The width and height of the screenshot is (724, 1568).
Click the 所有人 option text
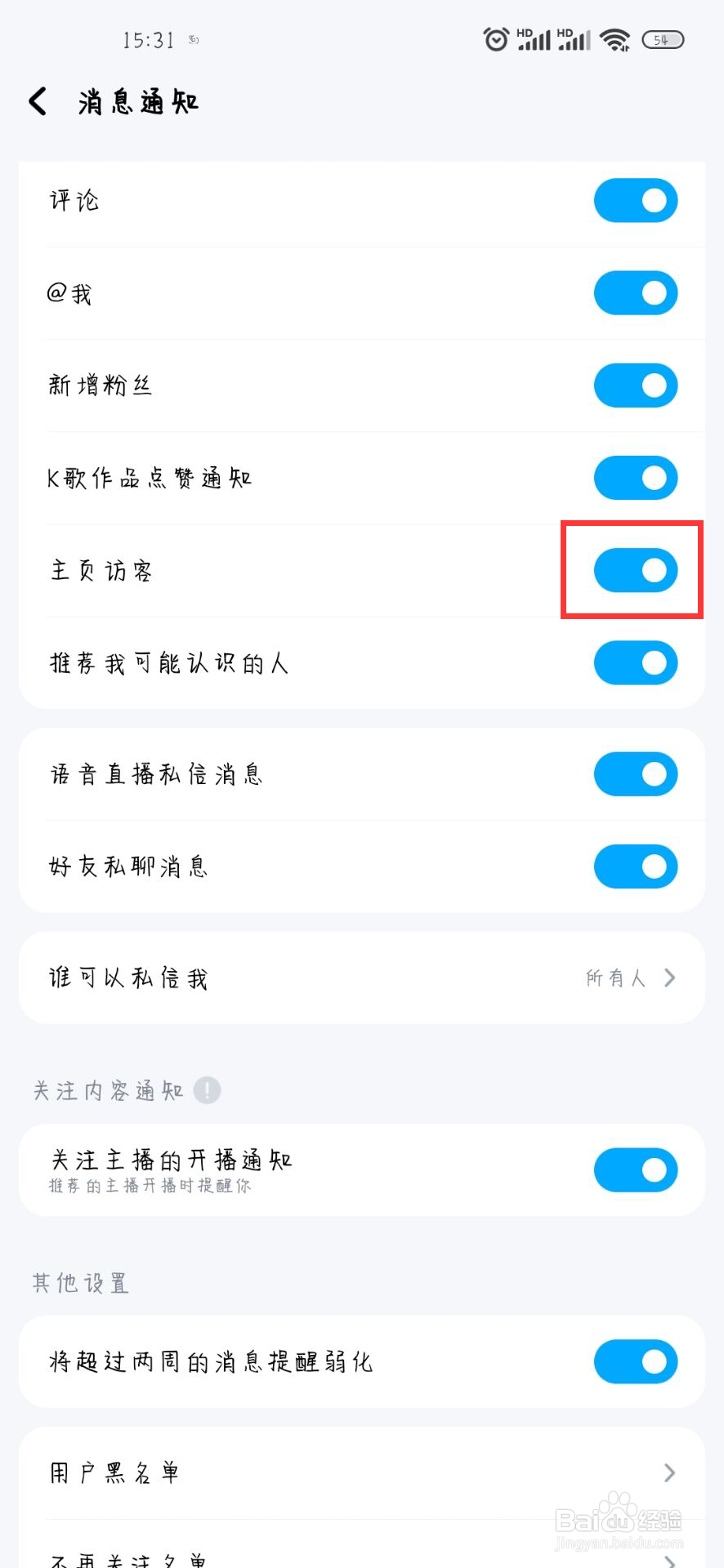(615, 978)
